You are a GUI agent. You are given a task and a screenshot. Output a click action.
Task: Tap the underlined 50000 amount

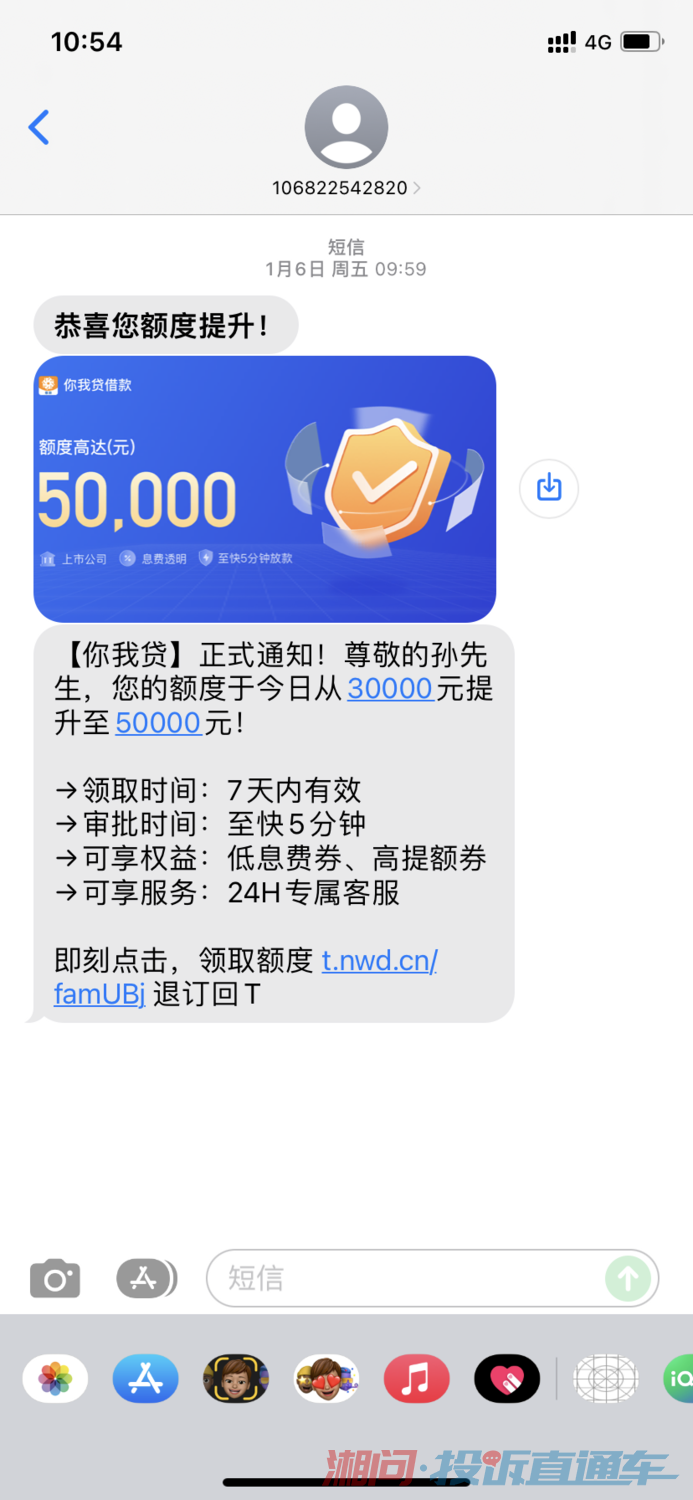point(159,723)
